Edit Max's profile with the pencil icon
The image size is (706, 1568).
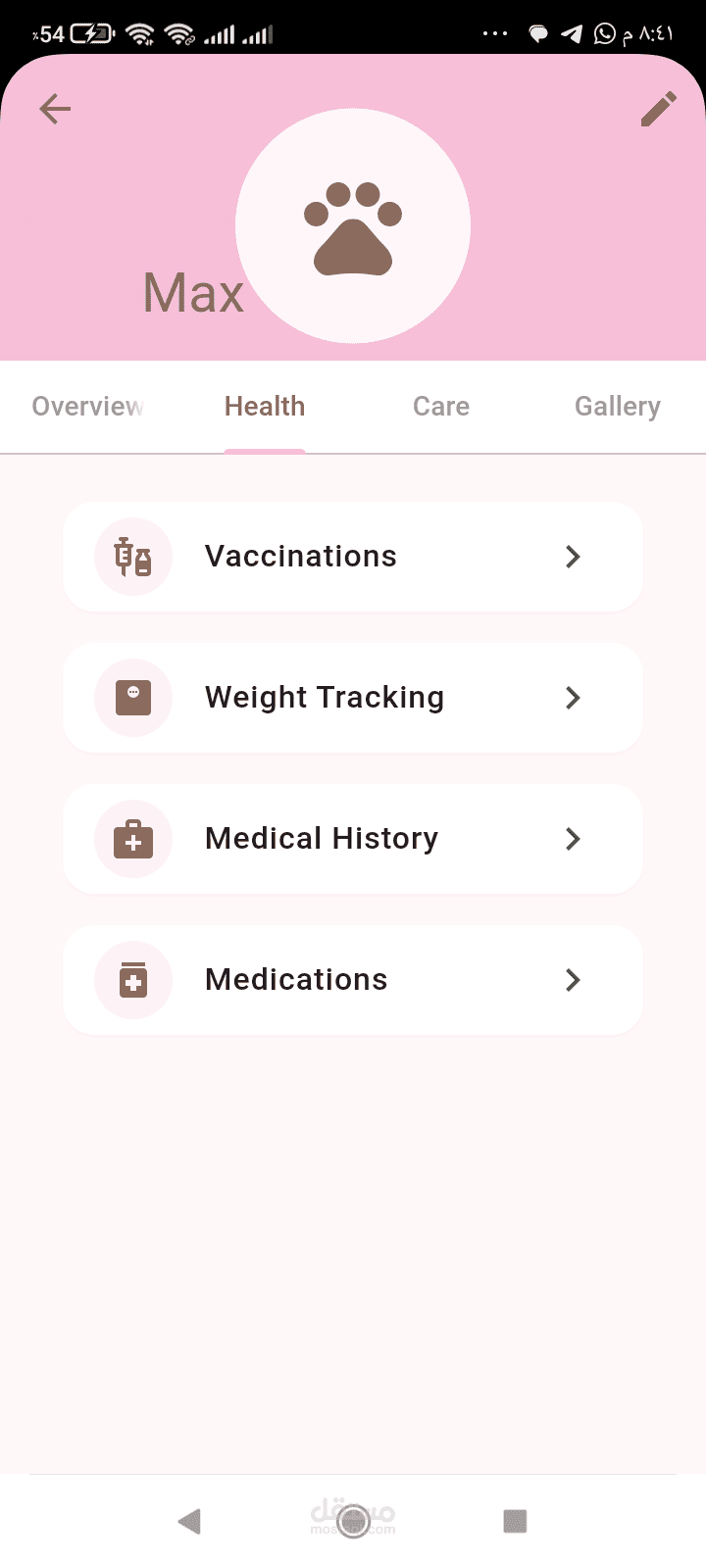(x=658, y=109)
